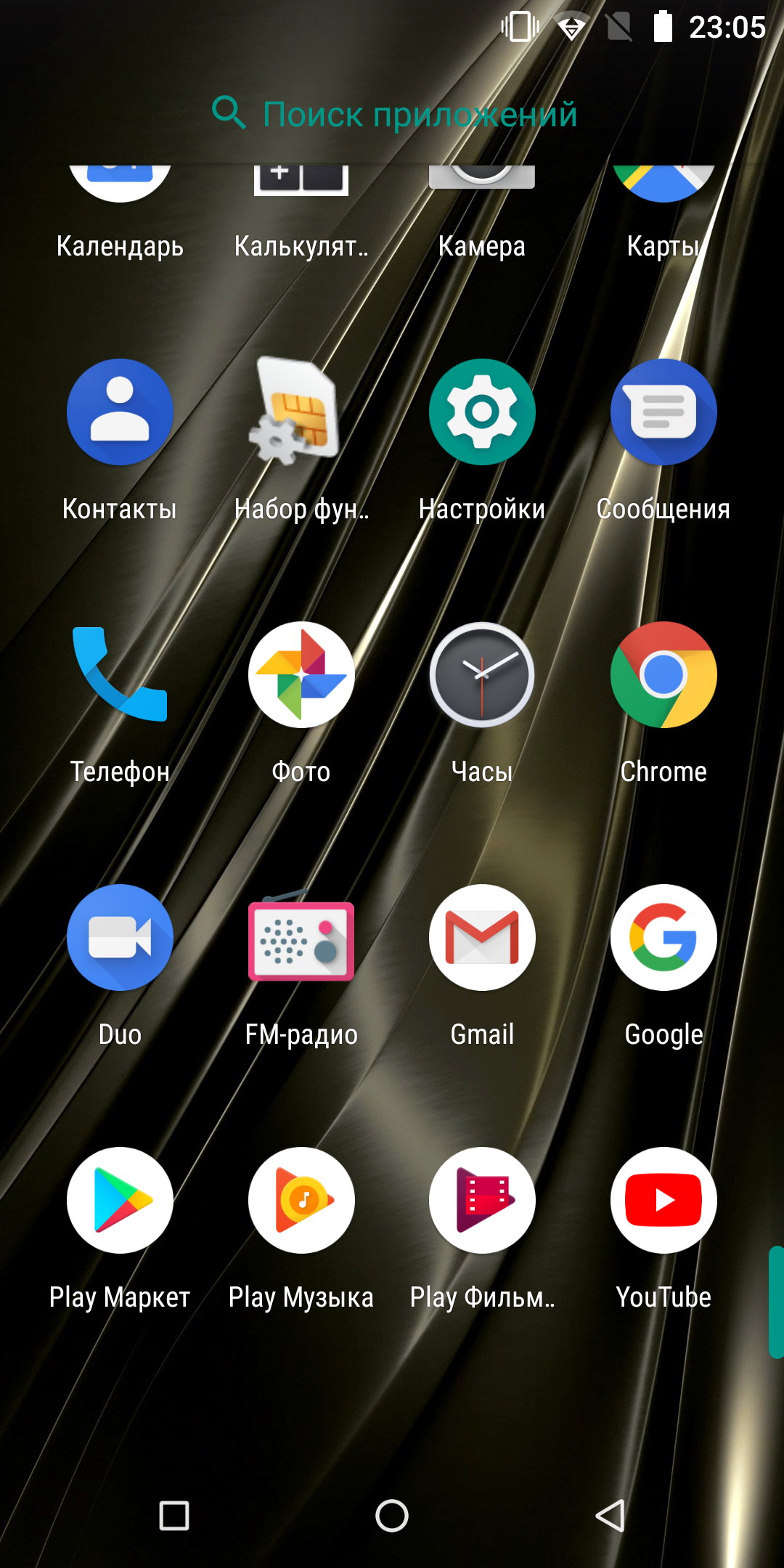This screenshot has height=1568, width=784.
Task: Show recent apps
Action: 174,1516
